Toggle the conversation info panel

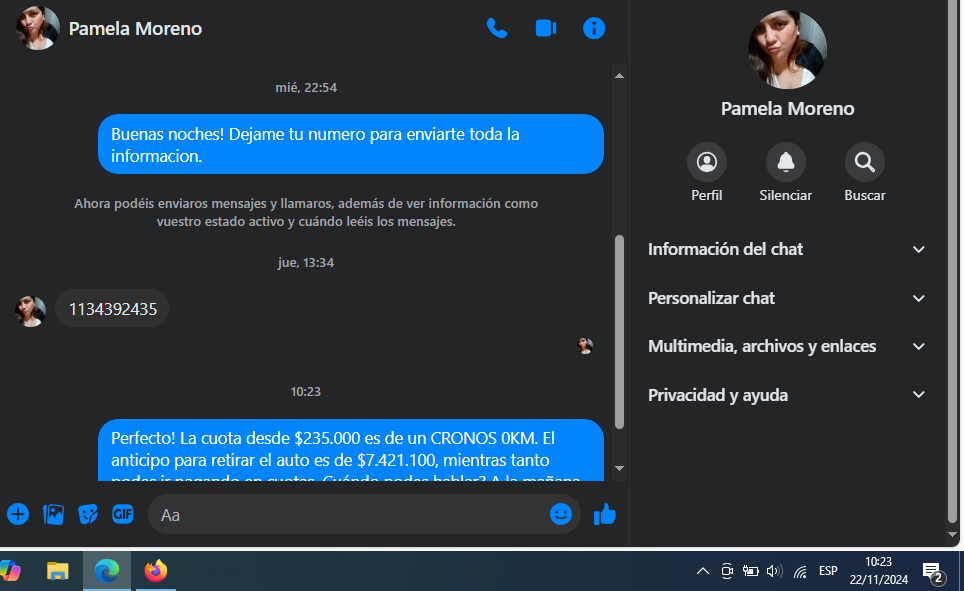click(594, 28)
